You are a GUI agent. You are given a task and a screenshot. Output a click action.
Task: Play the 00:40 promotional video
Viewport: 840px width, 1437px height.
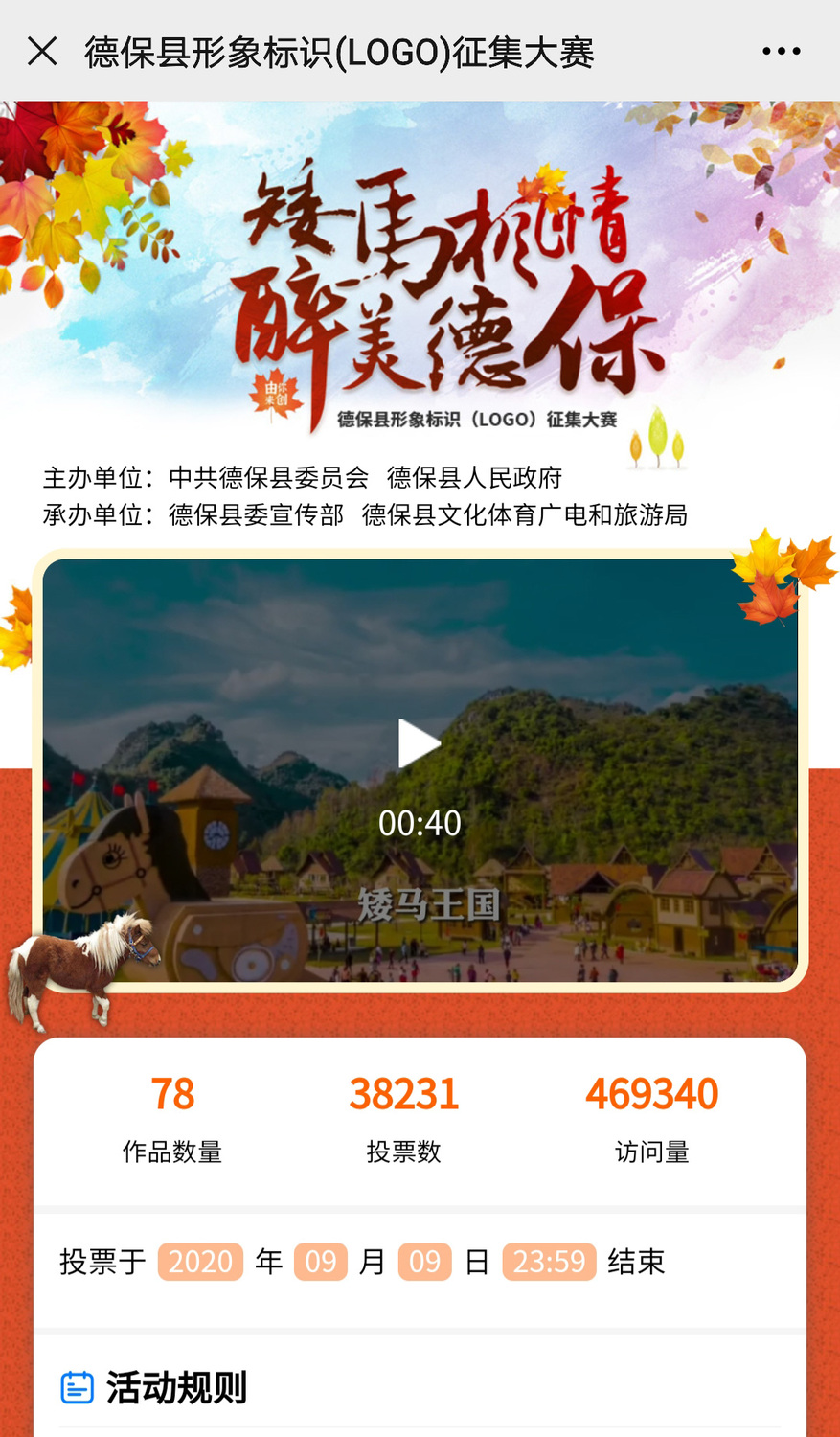point(419,744)
